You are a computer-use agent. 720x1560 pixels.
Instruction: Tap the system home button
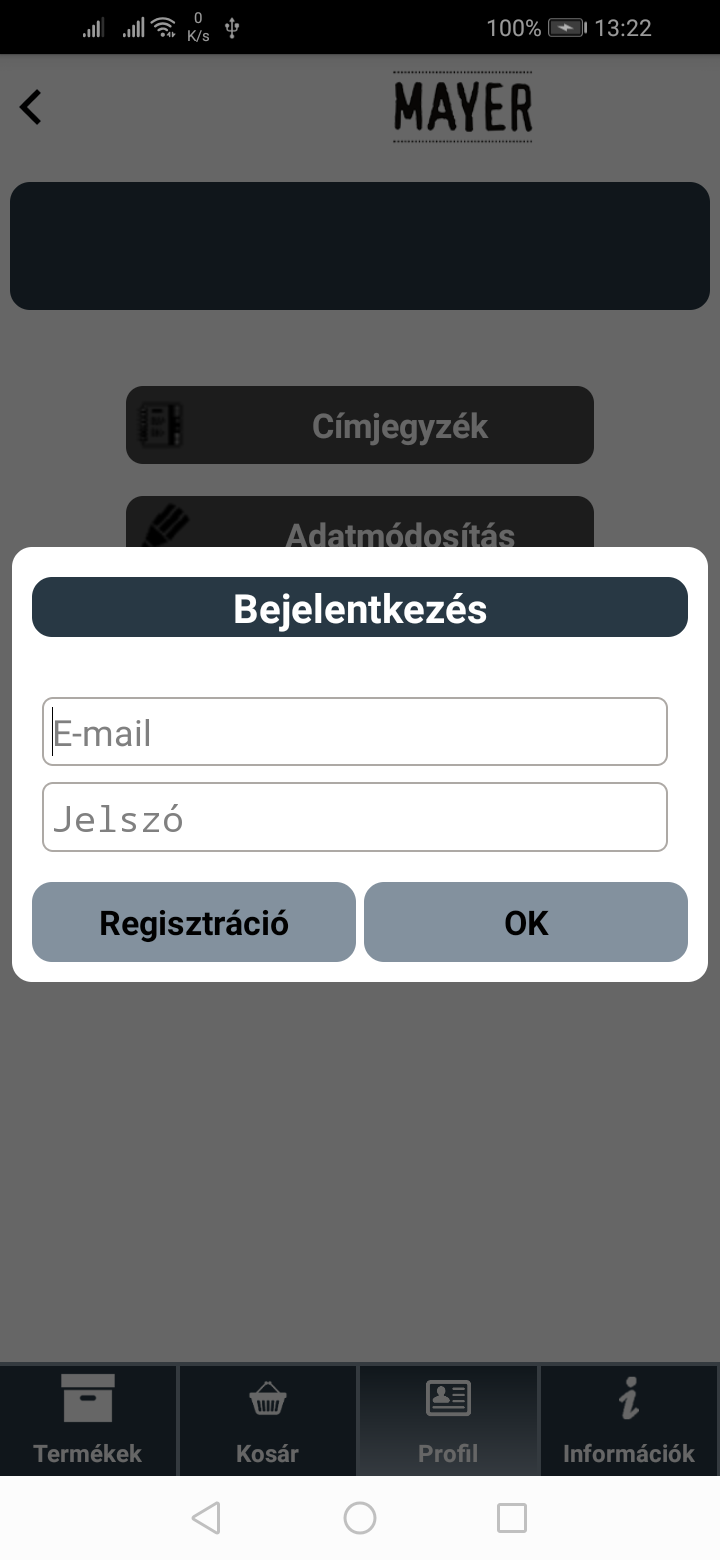point(360,1518)
